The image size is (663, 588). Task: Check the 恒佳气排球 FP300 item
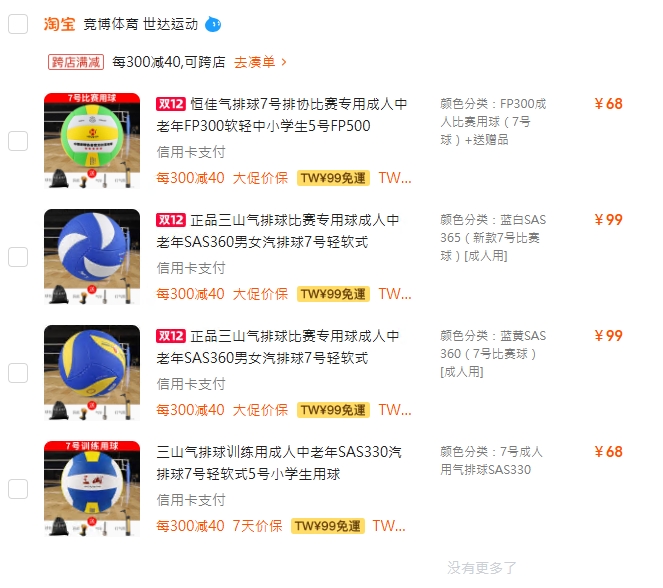[x=18, y=141]
